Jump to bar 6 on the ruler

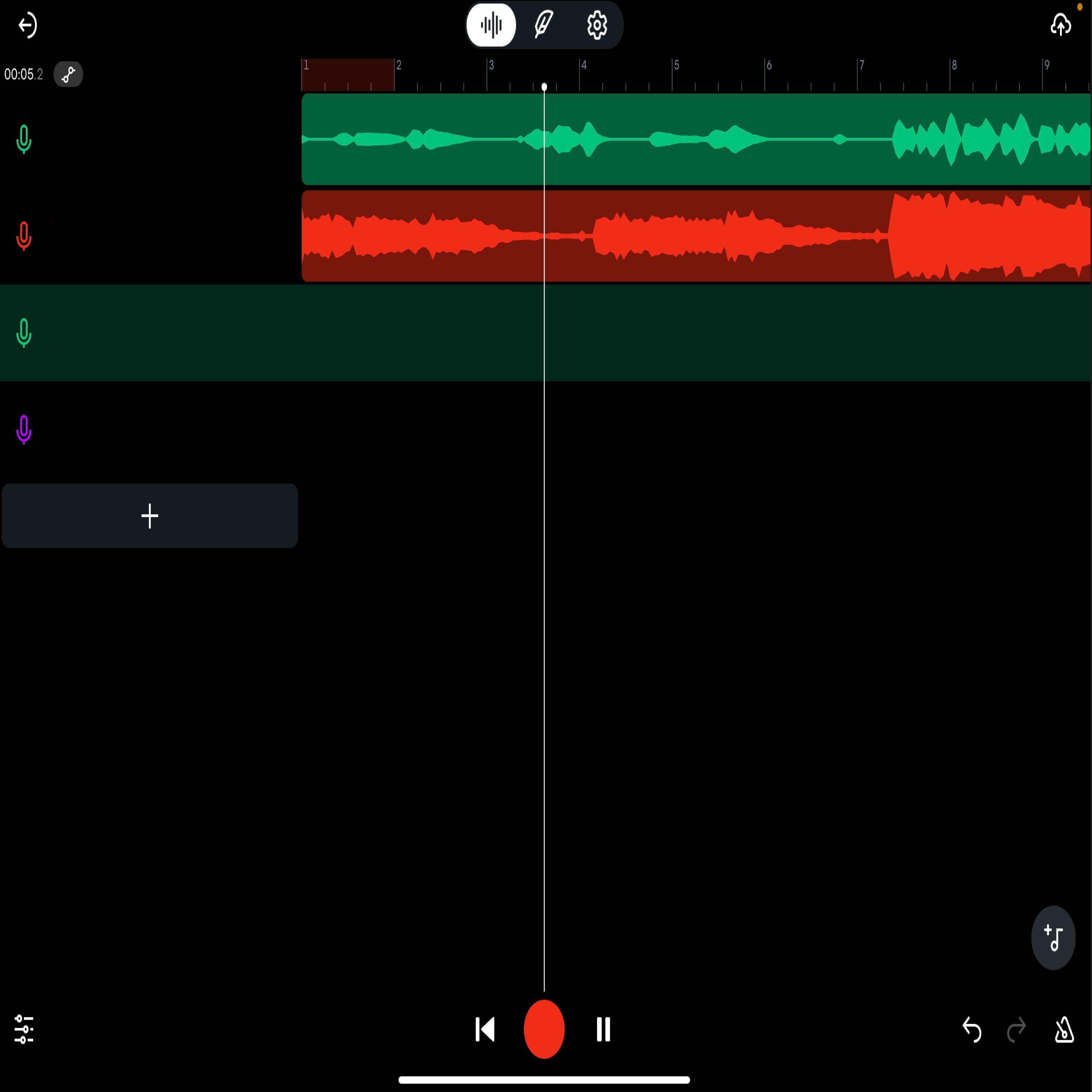tap(769, 74)
